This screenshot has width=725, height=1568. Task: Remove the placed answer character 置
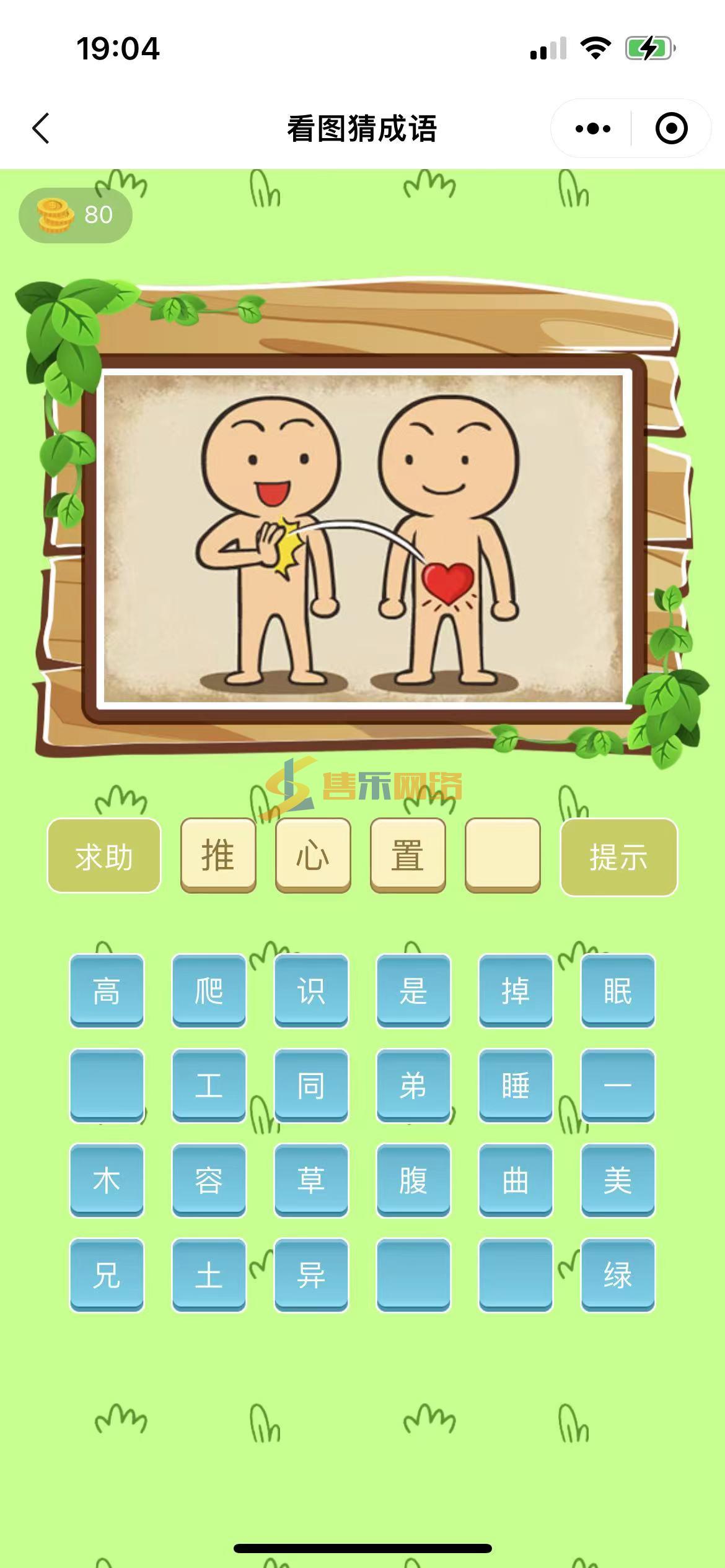408,855
